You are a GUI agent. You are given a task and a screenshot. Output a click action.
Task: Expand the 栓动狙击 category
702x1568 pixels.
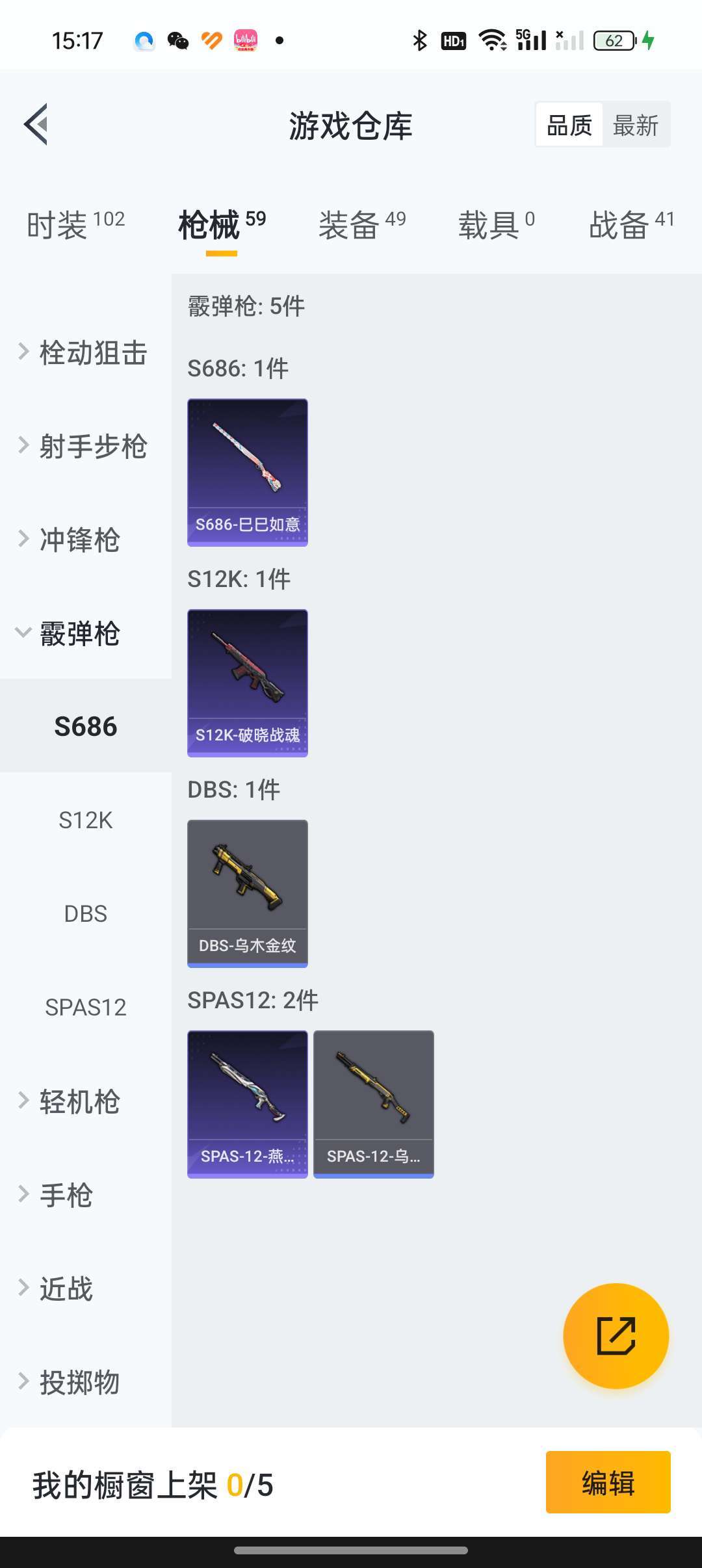pyautogui.click(x=84, y=353)
